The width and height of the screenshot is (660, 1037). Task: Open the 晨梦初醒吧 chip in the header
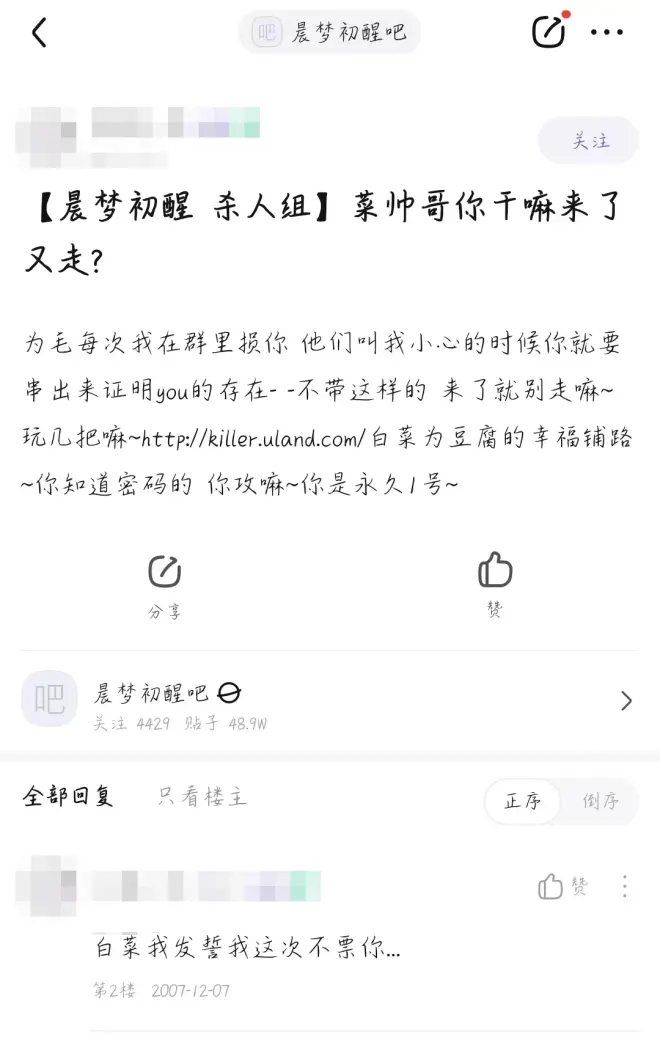click(x=329, y=33)
